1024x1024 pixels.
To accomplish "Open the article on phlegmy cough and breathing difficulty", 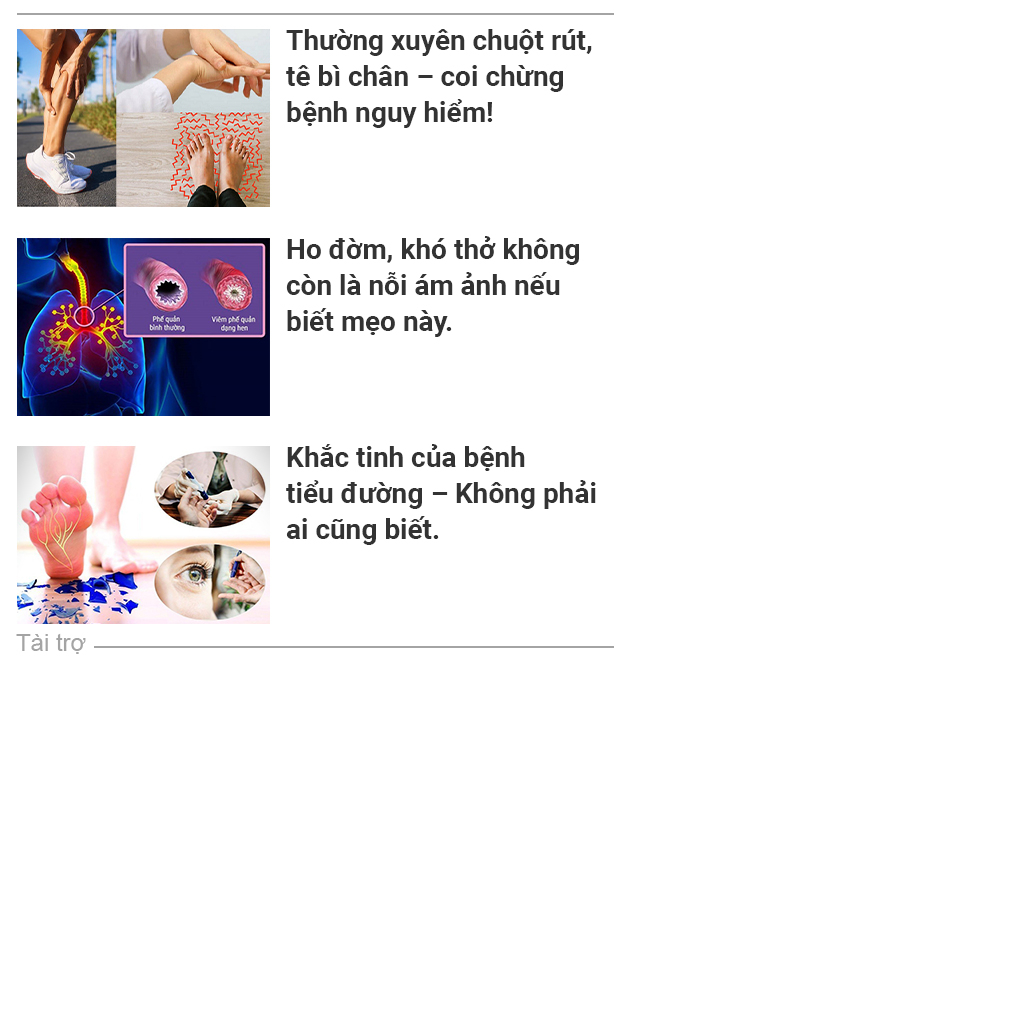I will point(433,286).
